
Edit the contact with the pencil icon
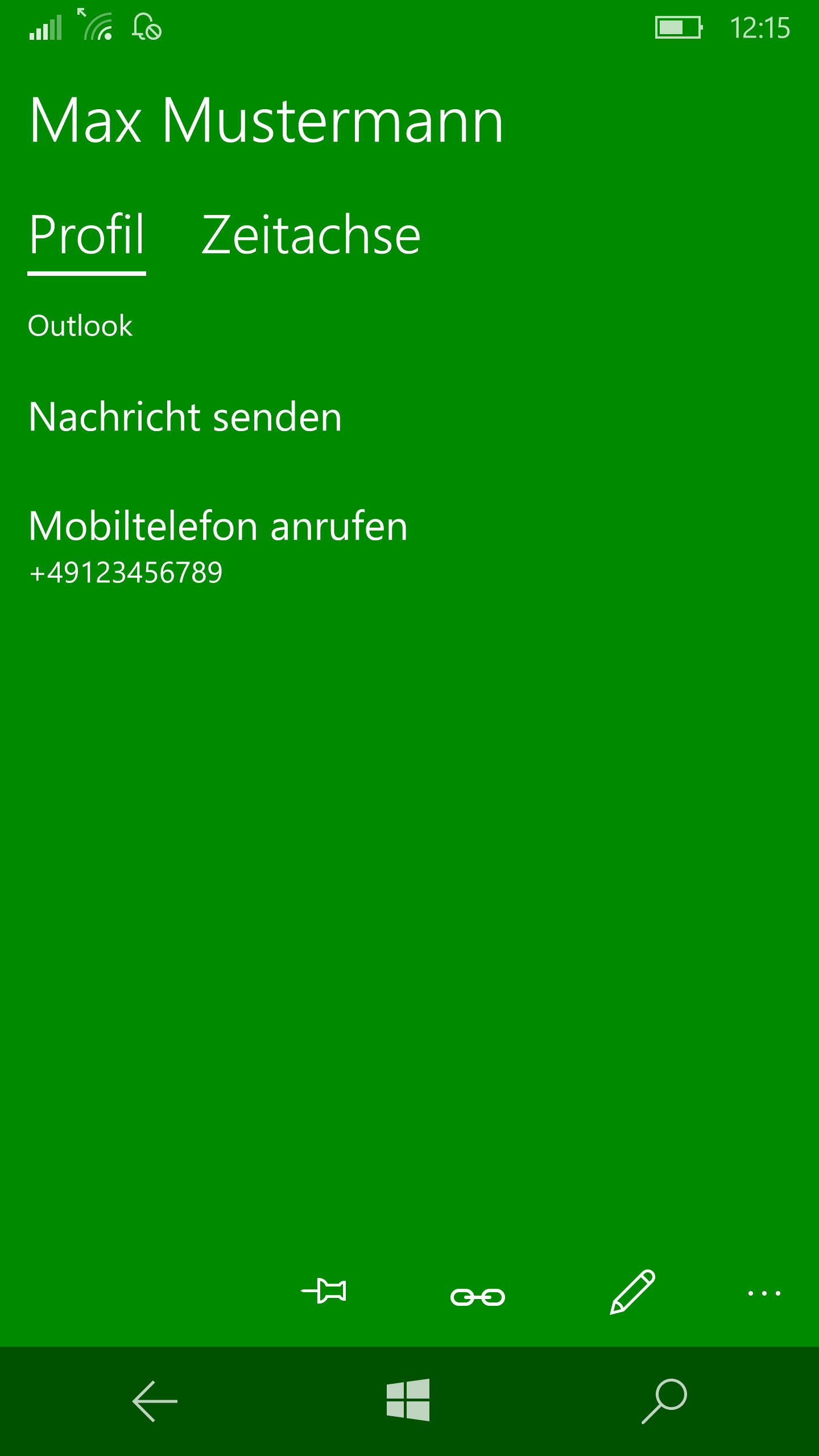(632, 1292)
